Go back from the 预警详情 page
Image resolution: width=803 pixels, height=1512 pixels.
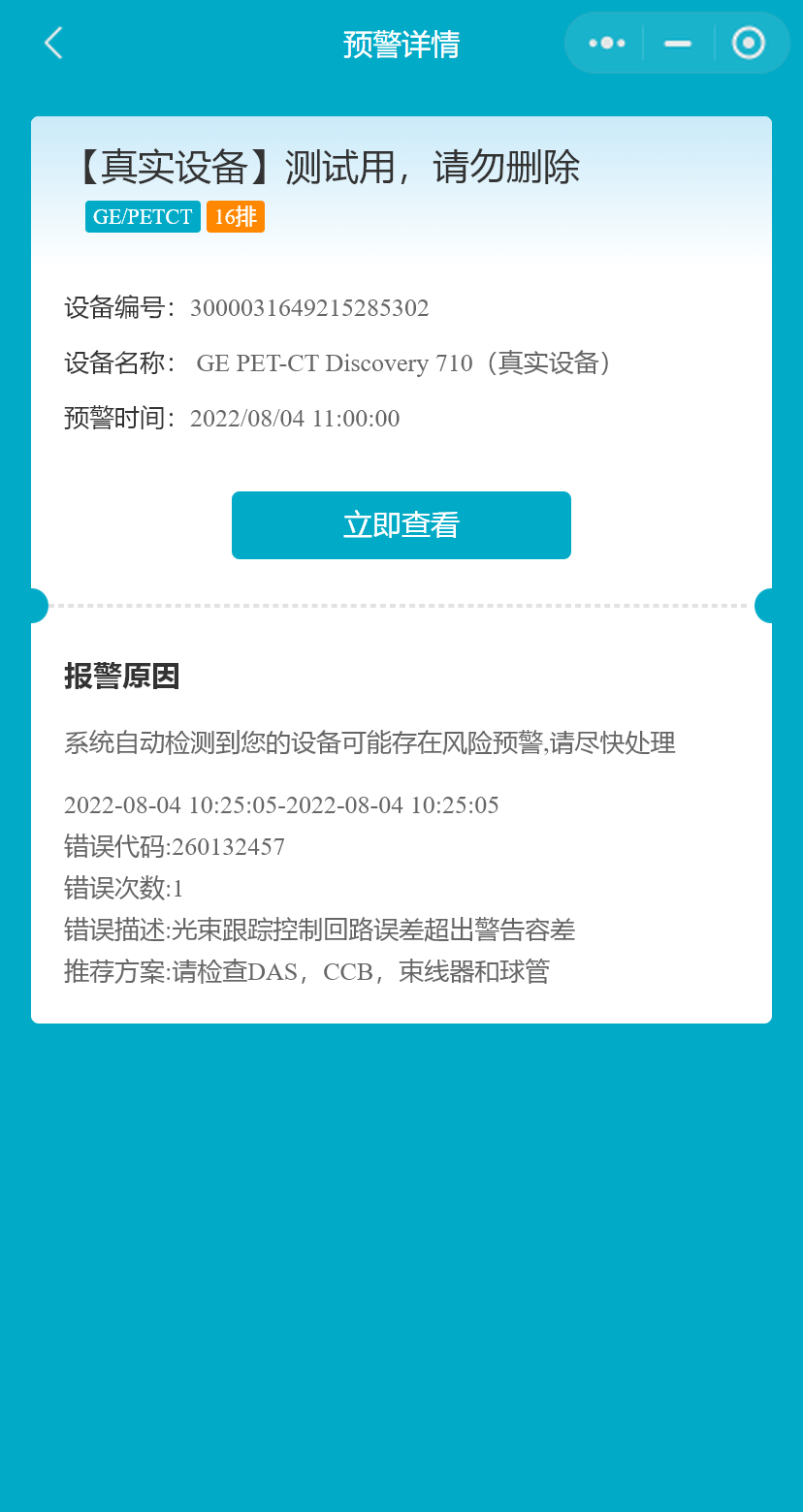[53, 44]
